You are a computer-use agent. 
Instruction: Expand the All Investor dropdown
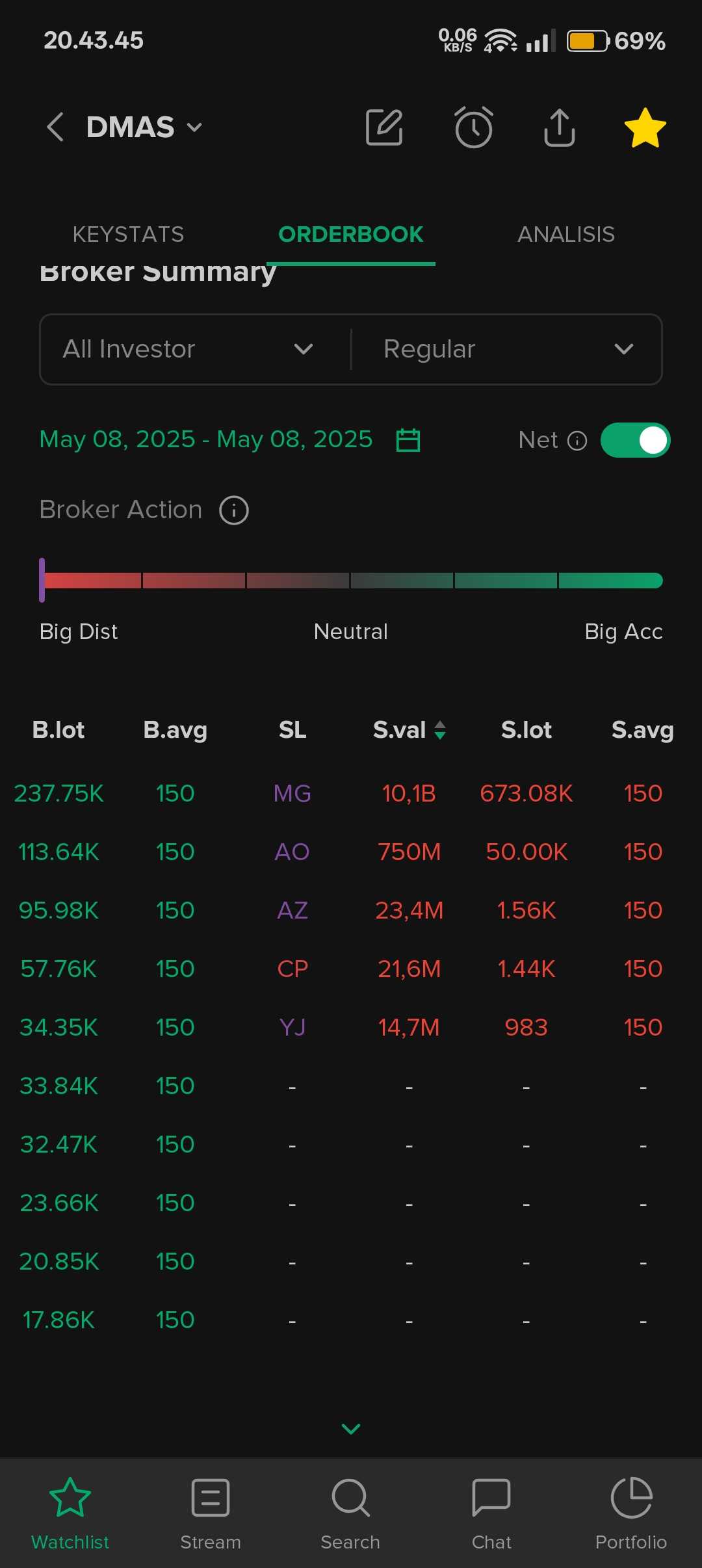[x=188, y=349]
